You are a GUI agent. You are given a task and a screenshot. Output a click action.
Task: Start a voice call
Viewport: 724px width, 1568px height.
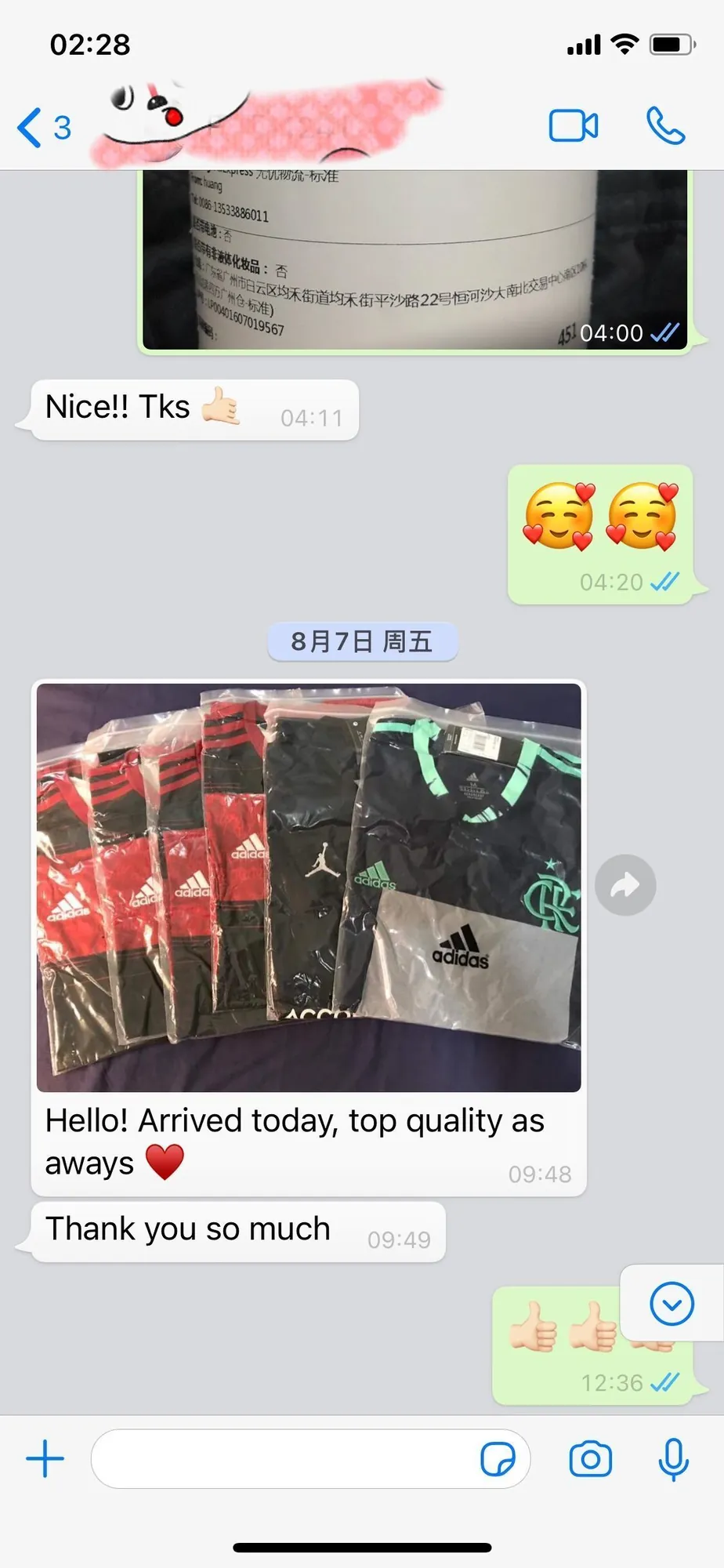[665, 126]
